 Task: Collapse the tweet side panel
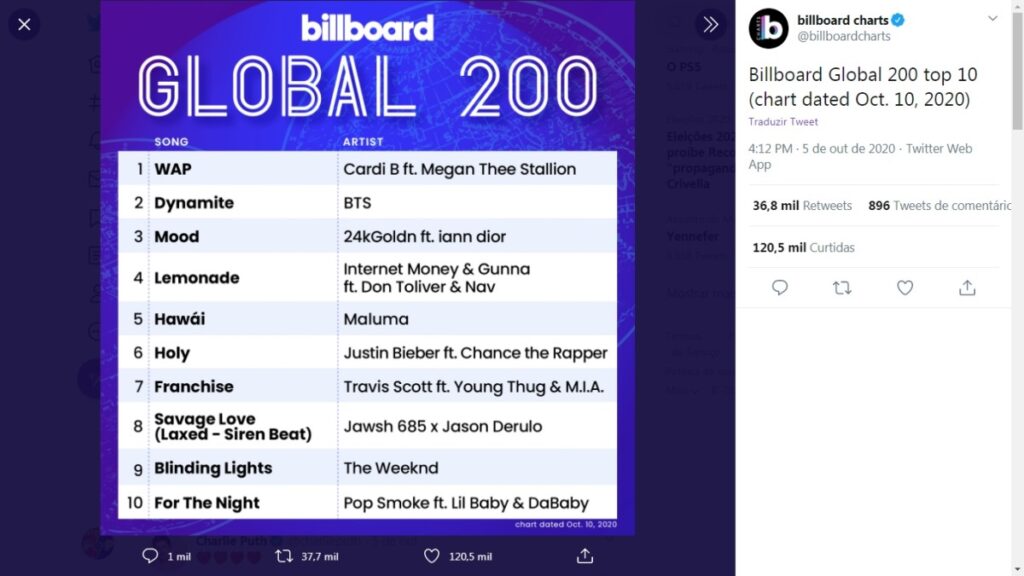click(711, 25)
